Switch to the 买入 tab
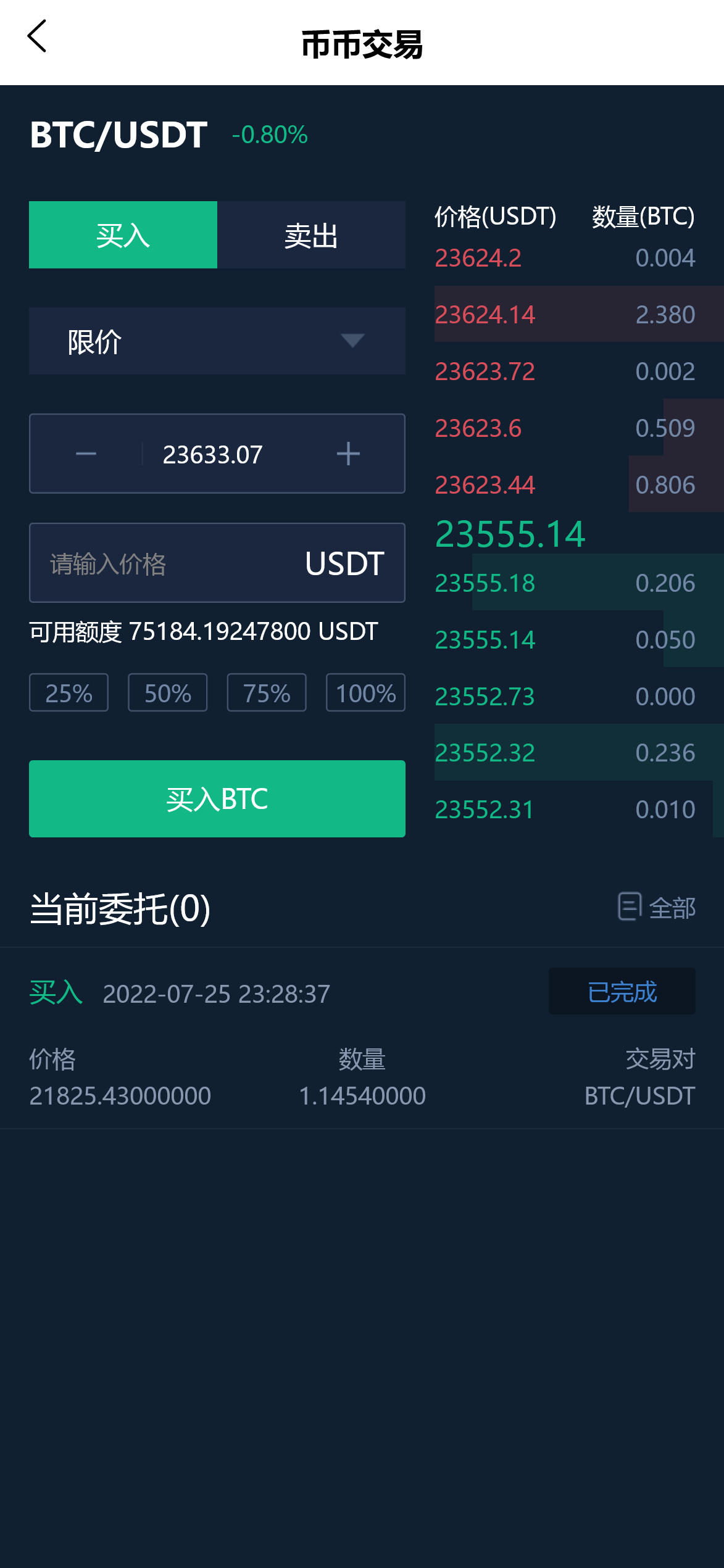This screenshot has width=724, height=1568. [123, 235]
